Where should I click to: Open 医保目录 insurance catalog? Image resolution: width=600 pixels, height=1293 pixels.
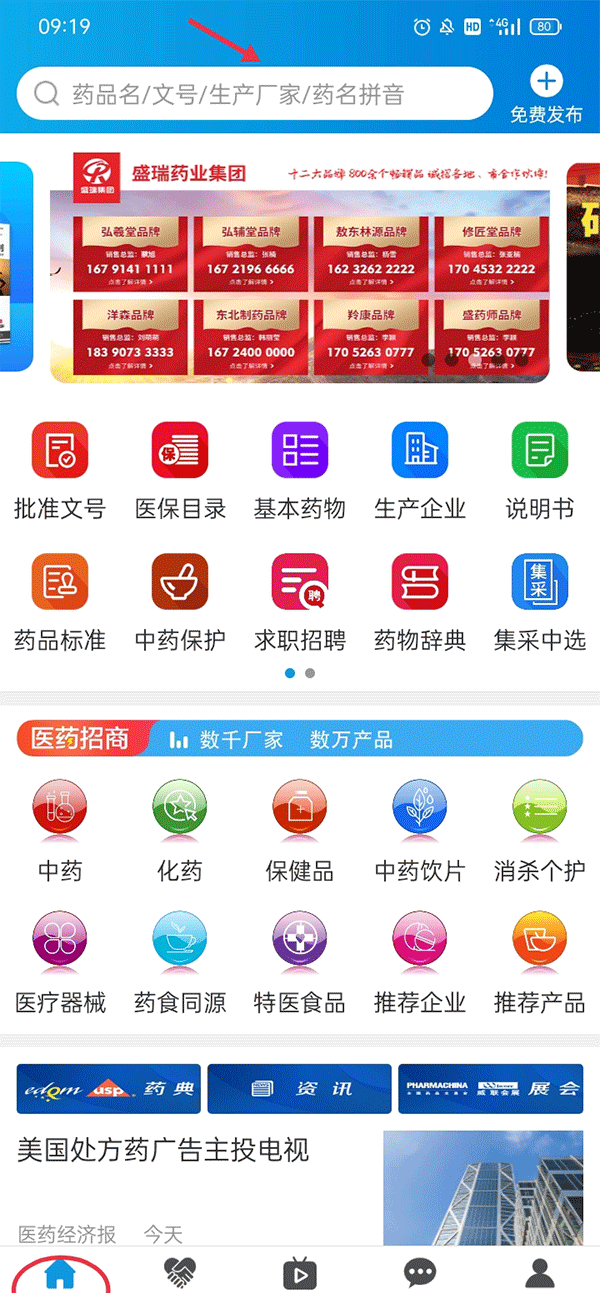(180, 470)
